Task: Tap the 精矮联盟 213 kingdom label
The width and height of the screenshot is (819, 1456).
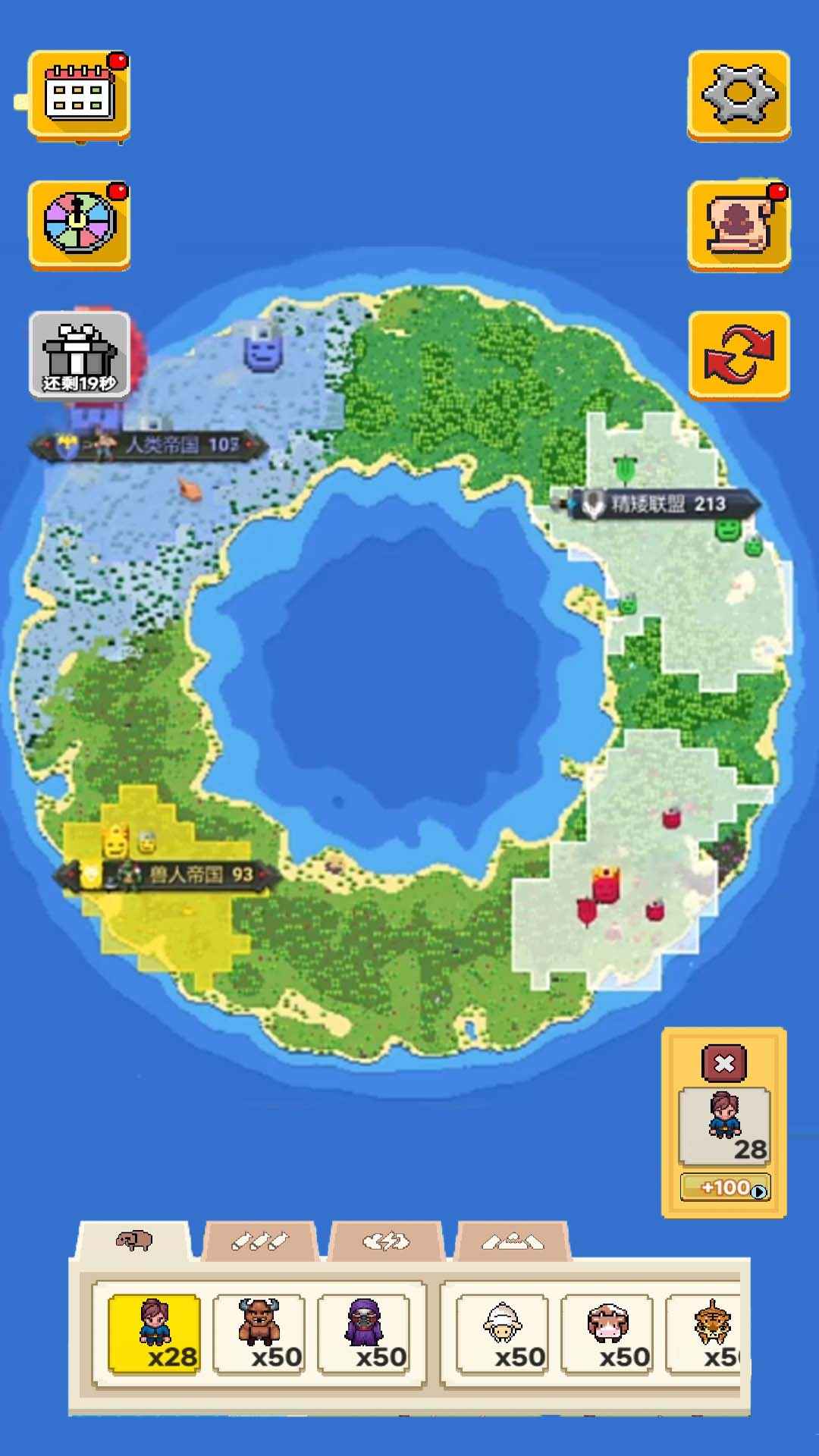Action: tap(660, 504)
